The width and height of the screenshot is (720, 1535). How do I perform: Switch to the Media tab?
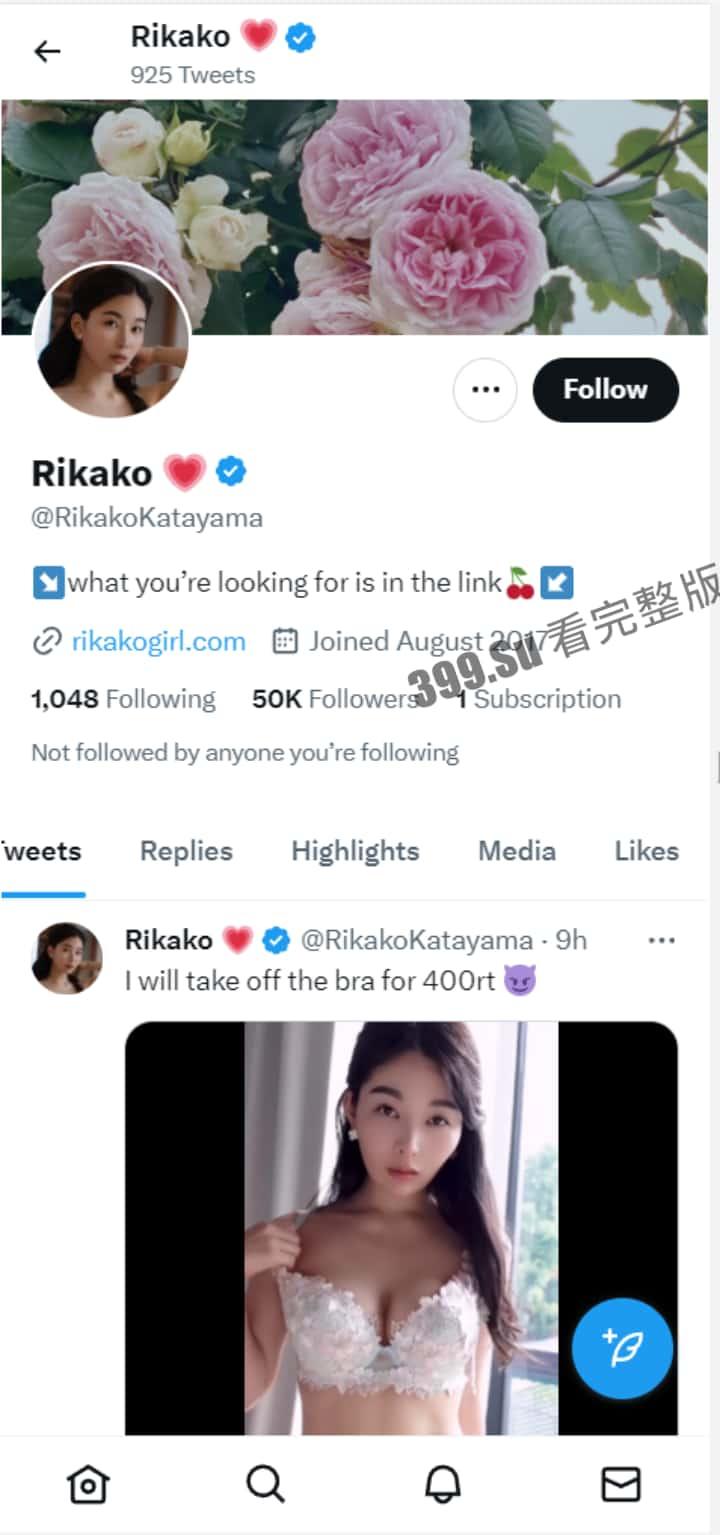516,851
